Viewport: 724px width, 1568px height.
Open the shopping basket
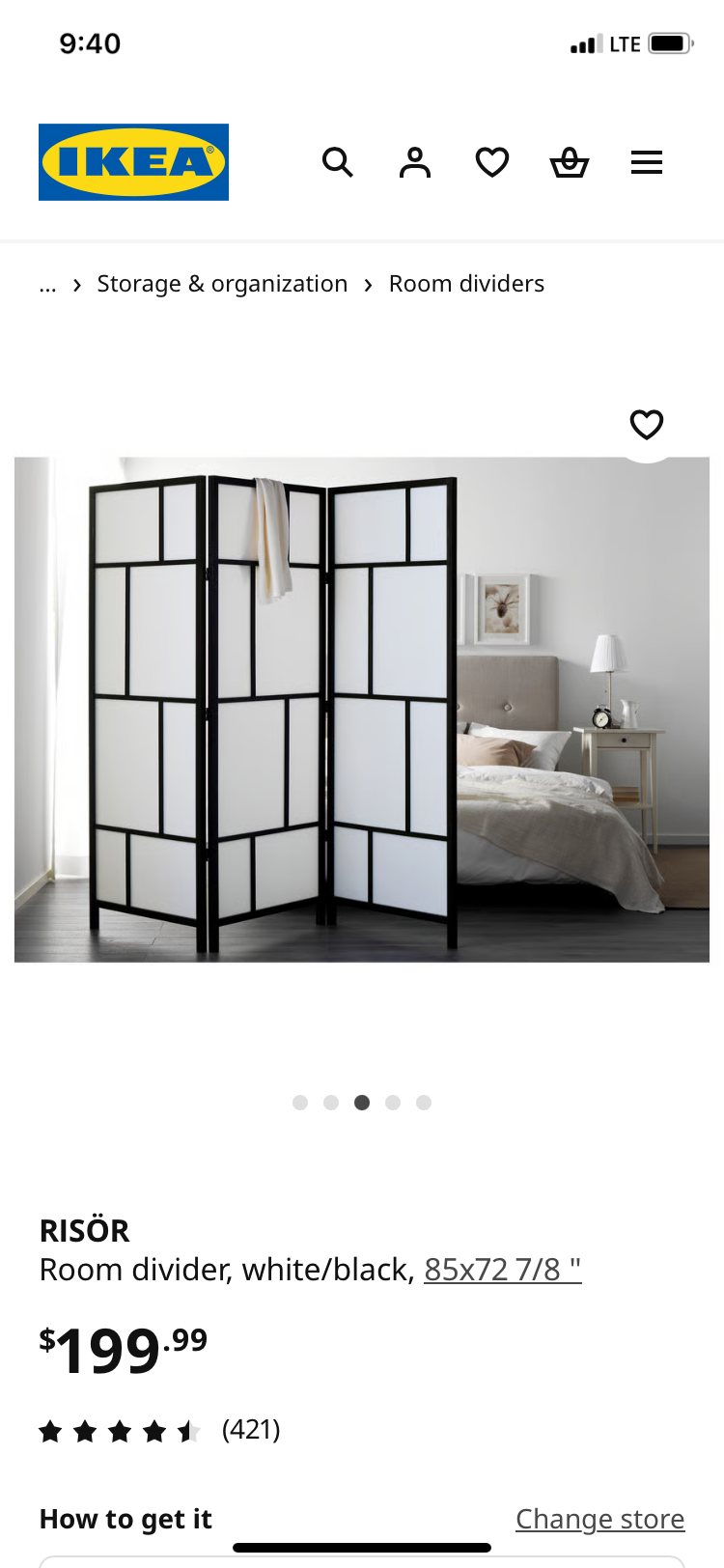pyautogui.click(x=570, y=162)
